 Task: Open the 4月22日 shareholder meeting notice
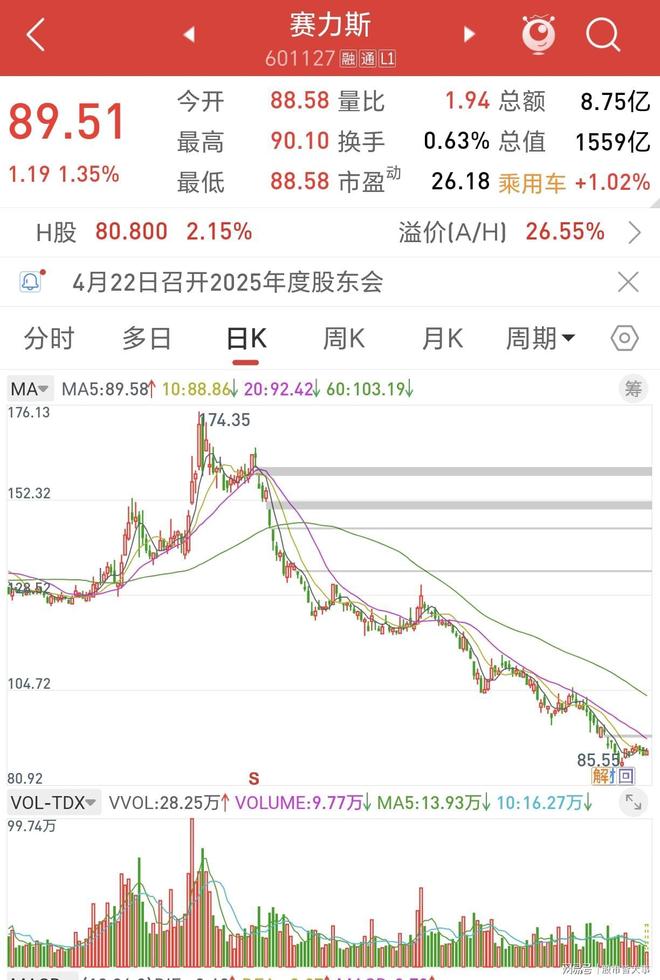[228, 282]
